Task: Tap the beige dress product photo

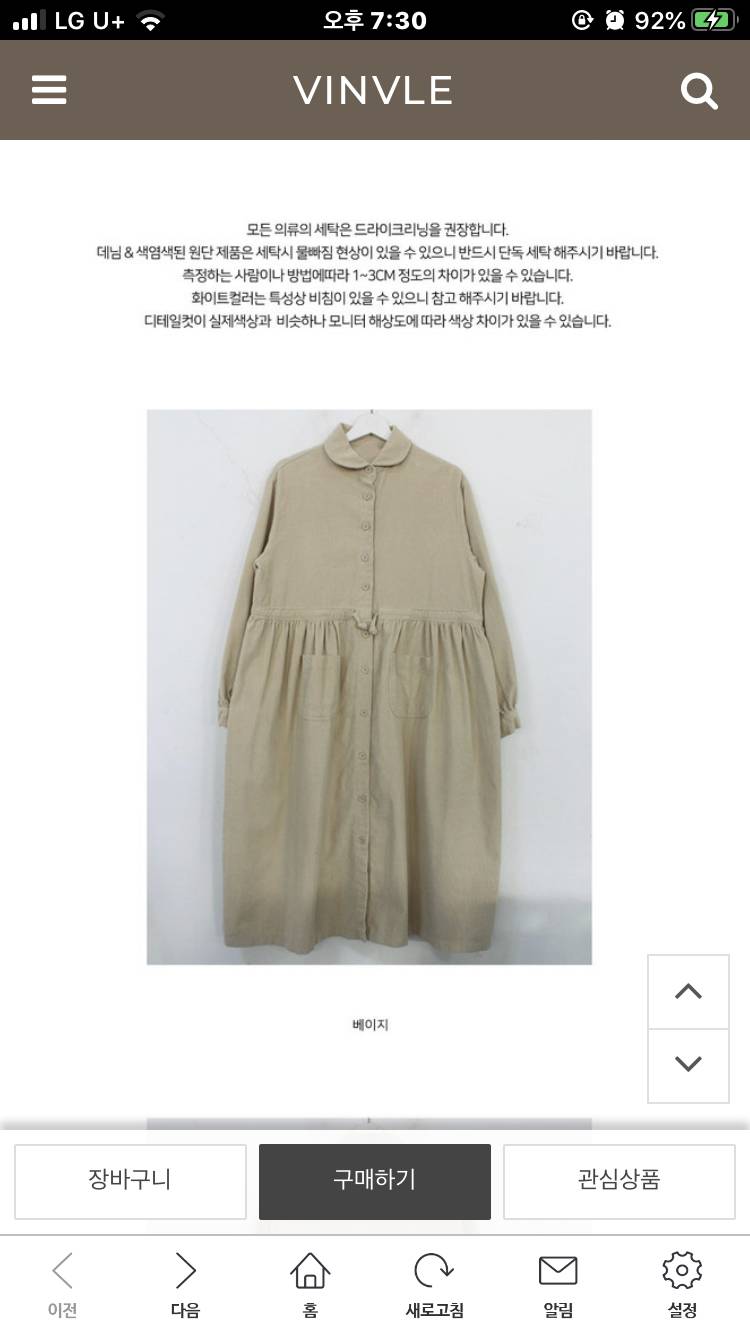Action: point(369,687)
